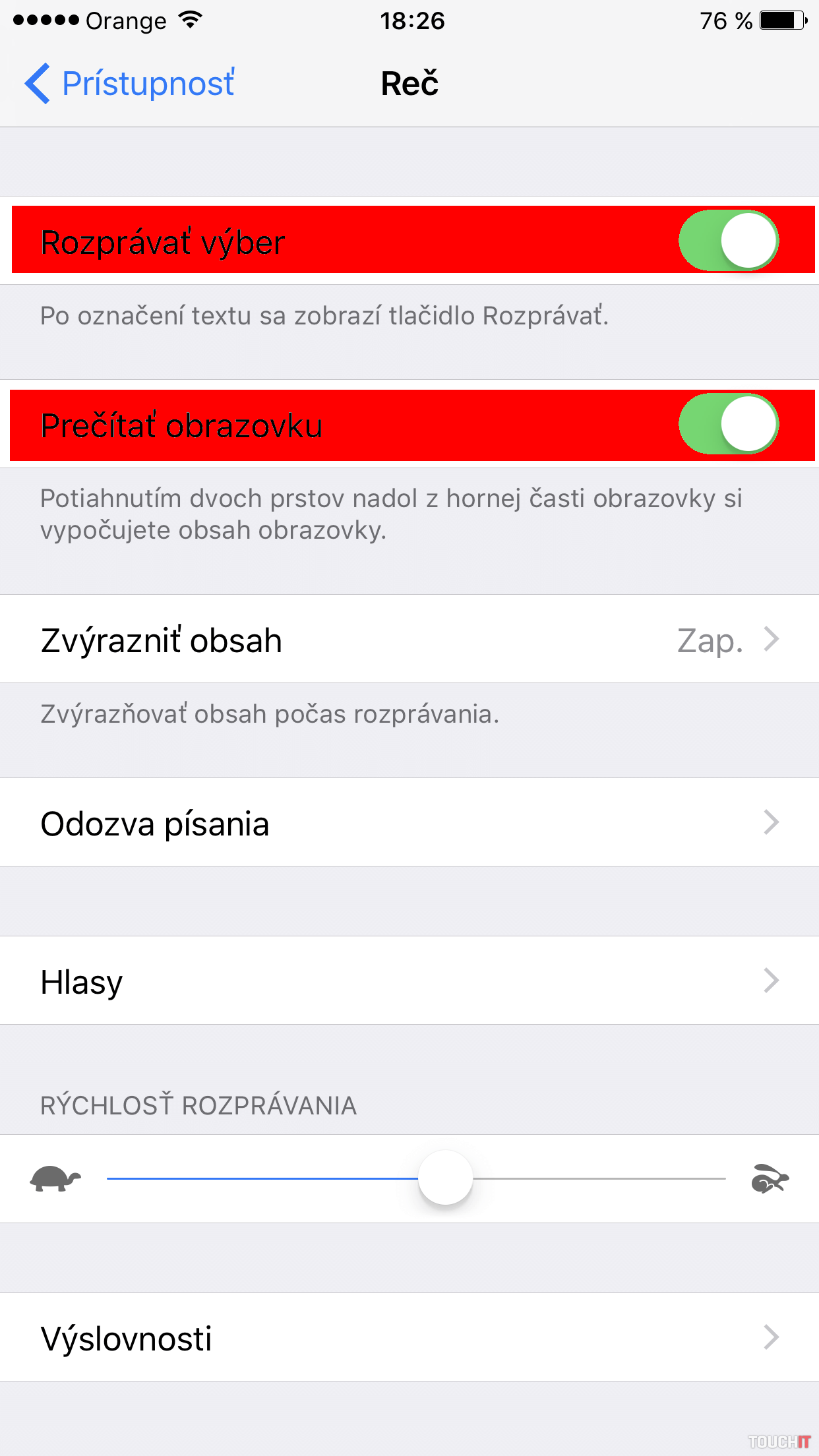Open the Hlasy voices list
This screenshot has height=1456, width=819.
coord(409,981)
